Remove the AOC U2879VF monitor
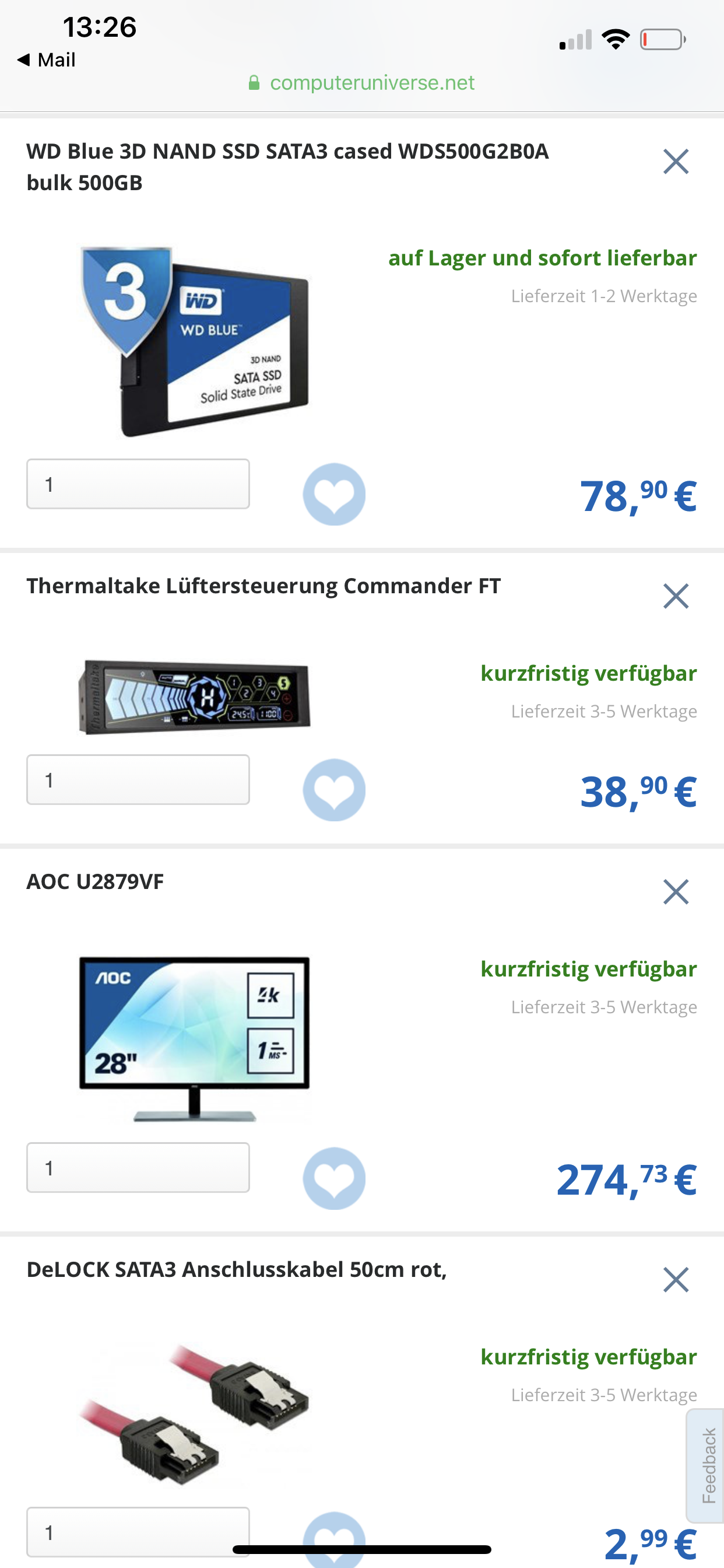 pos(676,892)
